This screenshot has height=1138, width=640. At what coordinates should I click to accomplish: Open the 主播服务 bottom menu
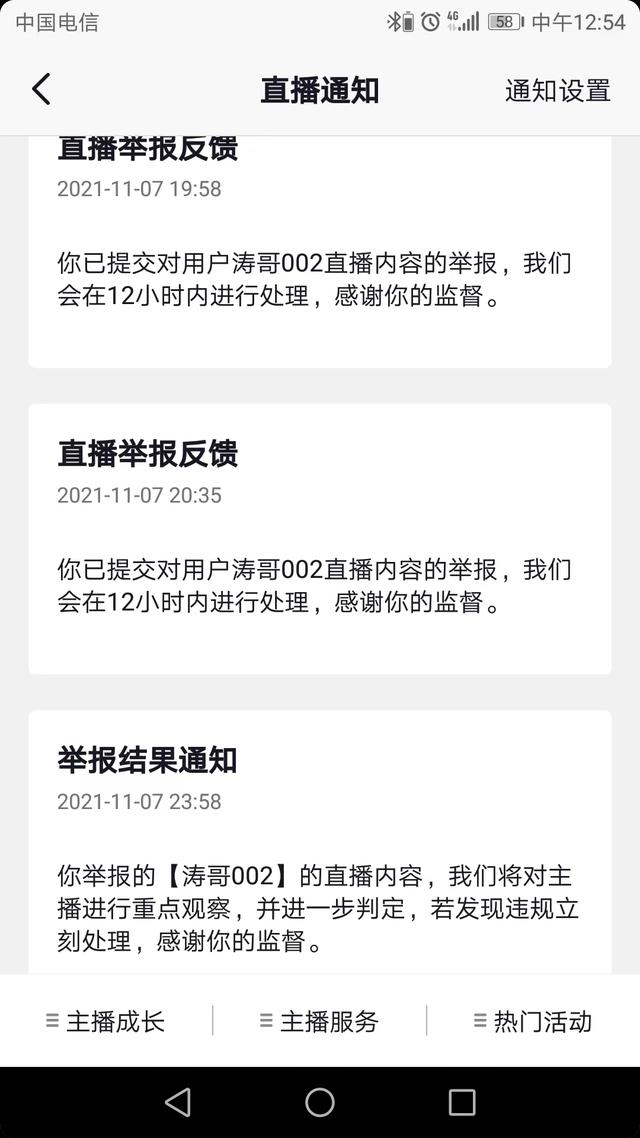coord(319,1021)
